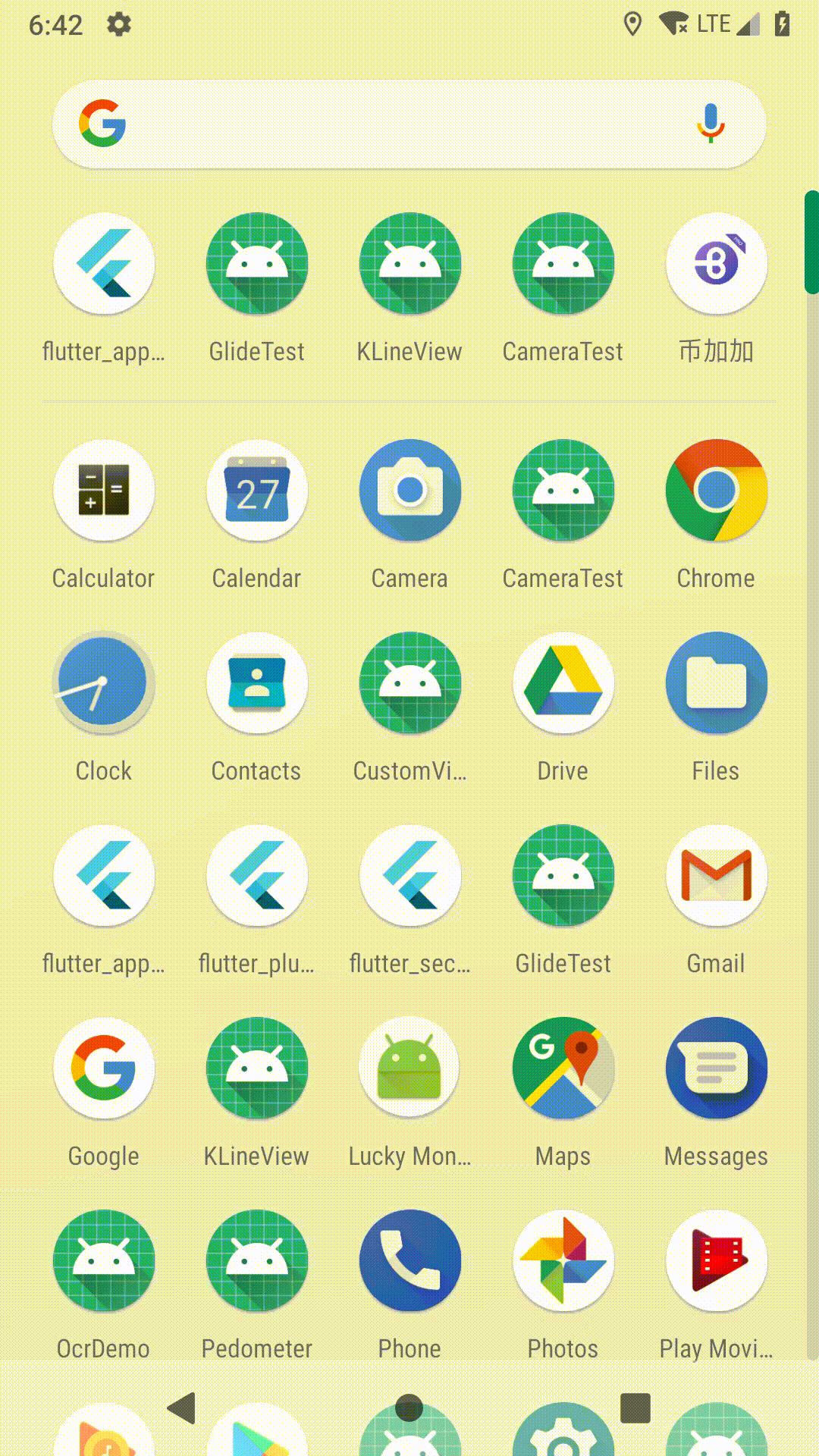Image resolution: width=819 pixels, height=1456 pixels.
Task: Launch the Pedometer app
Action: click(x=256, y=1260)
